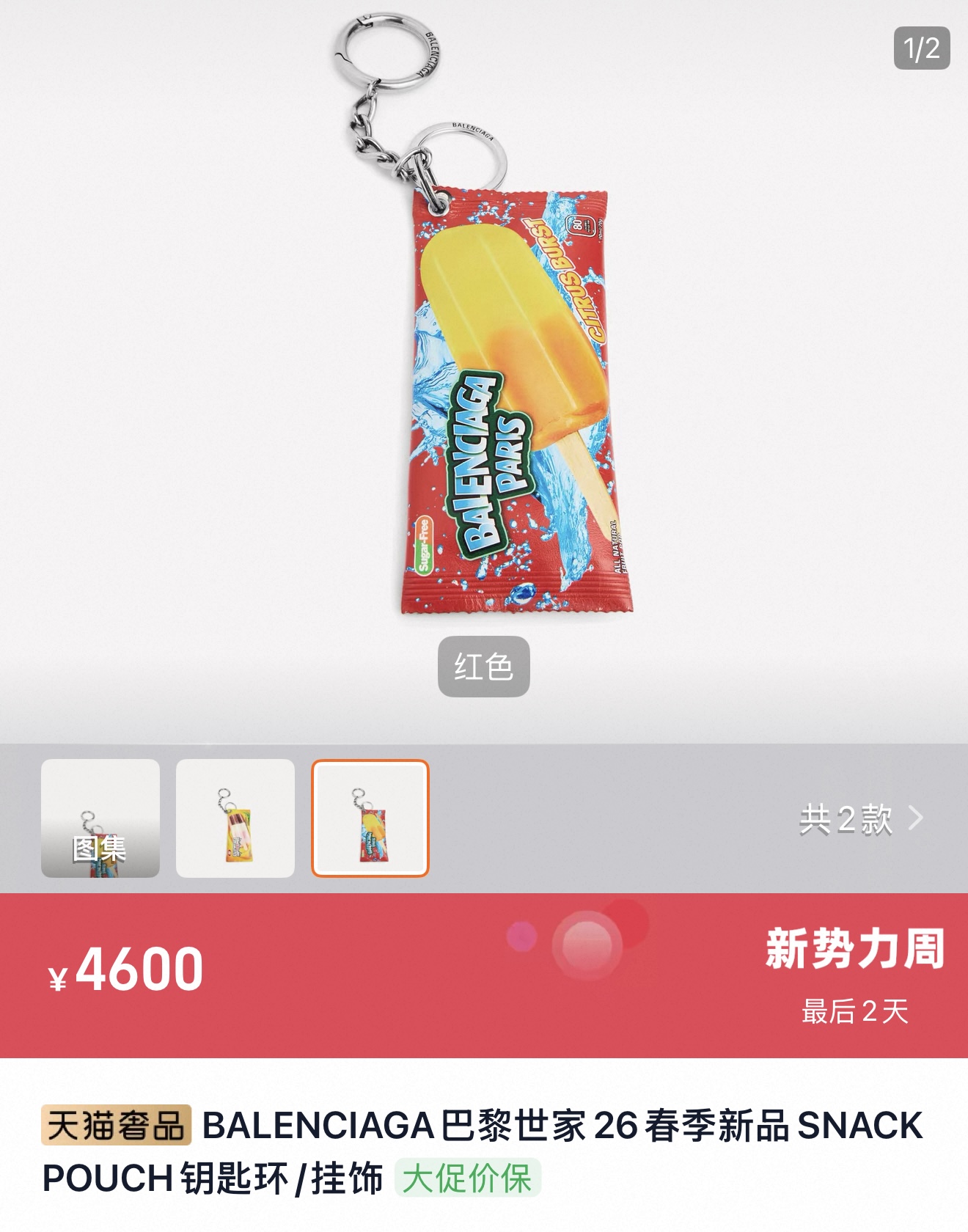Click the 80 calories circle on wrapper
The width and height of the screenshot is (968, 1232).
[x=580, y=225]
